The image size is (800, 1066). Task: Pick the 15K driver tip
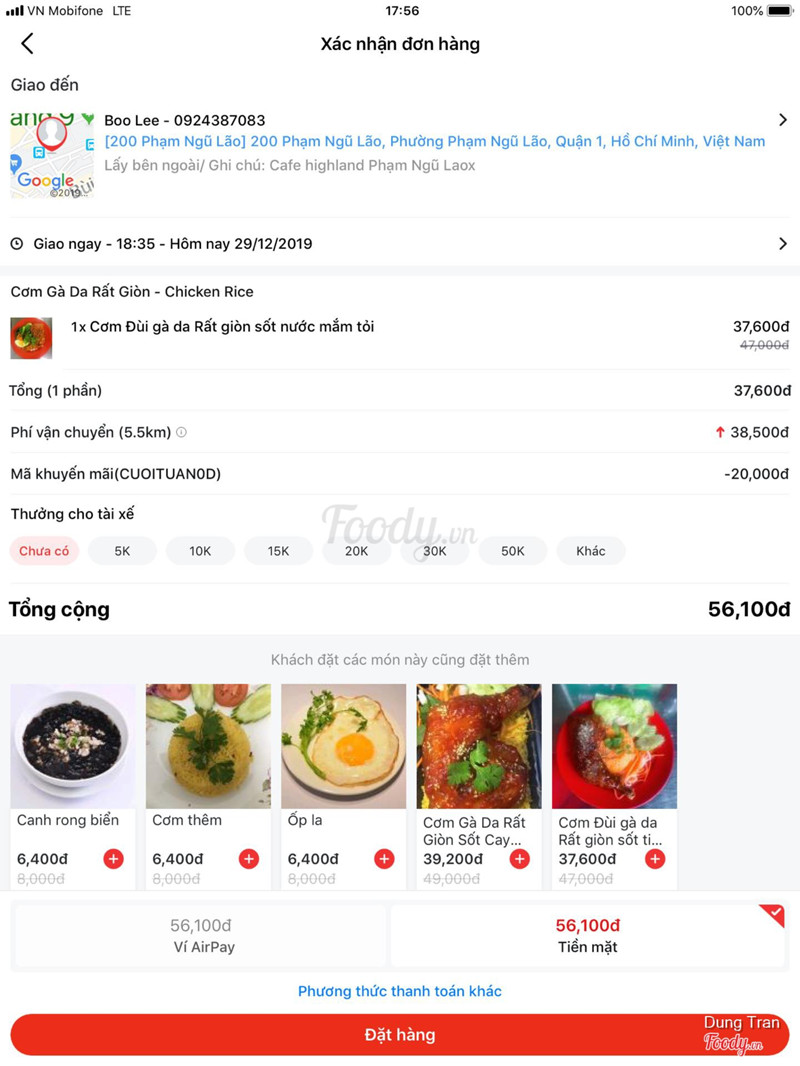click(278, 551)
